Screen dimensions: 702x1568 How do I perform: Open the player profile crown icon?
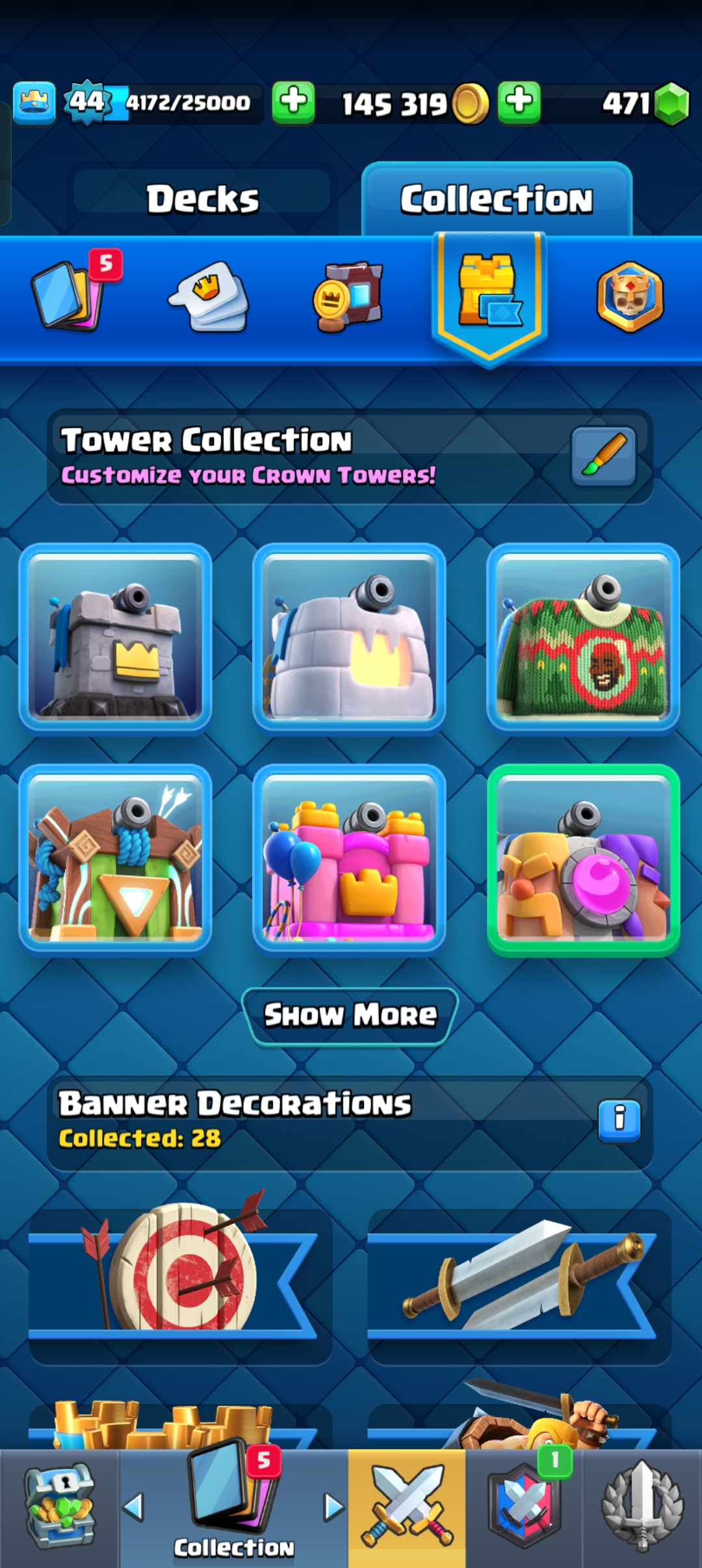[34, 103]
